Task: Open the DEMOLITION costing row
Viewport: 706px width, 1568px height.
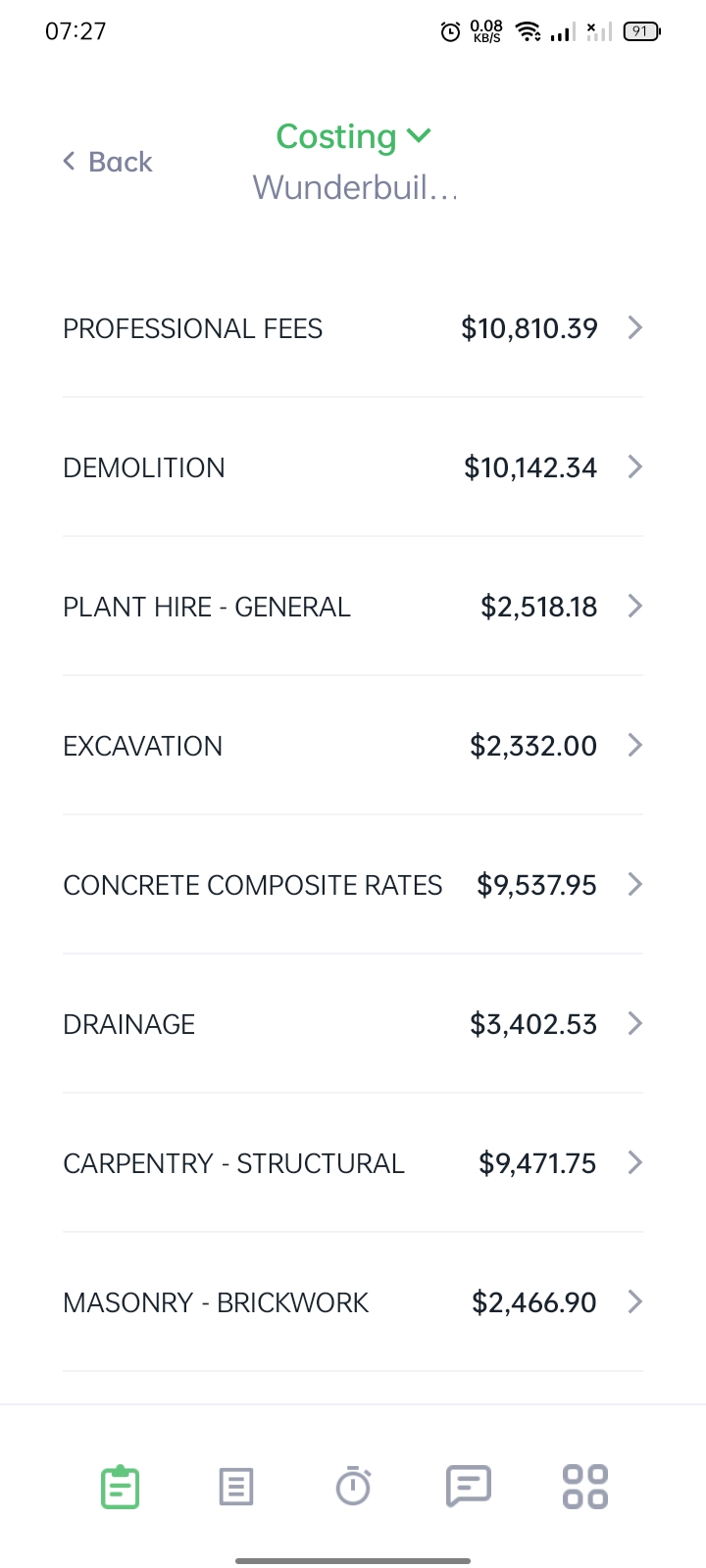Action: point(353,467)
